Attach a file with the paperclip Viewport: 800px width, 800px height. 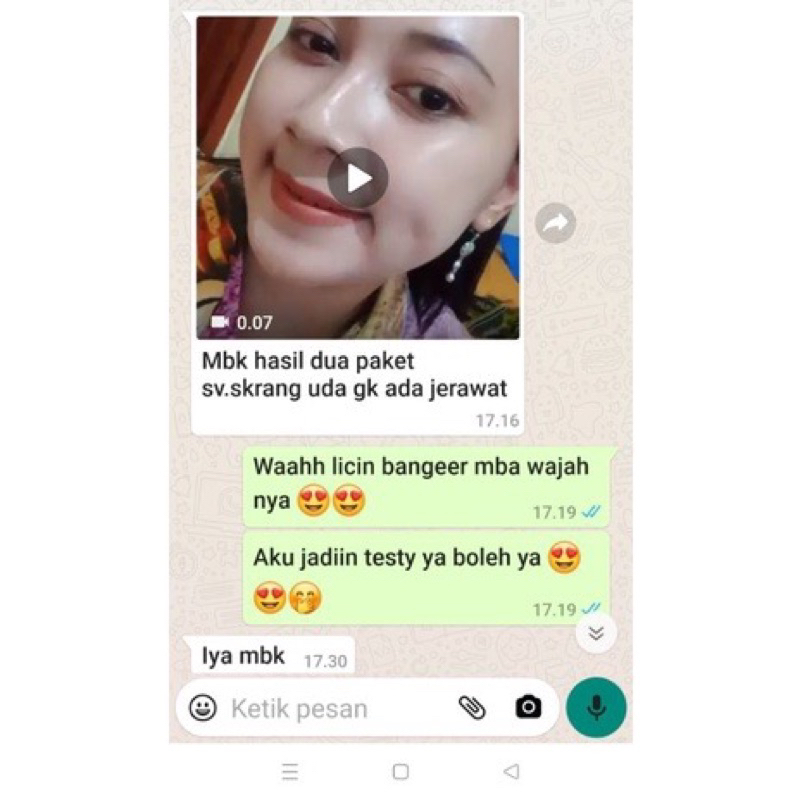pos(472,707)
